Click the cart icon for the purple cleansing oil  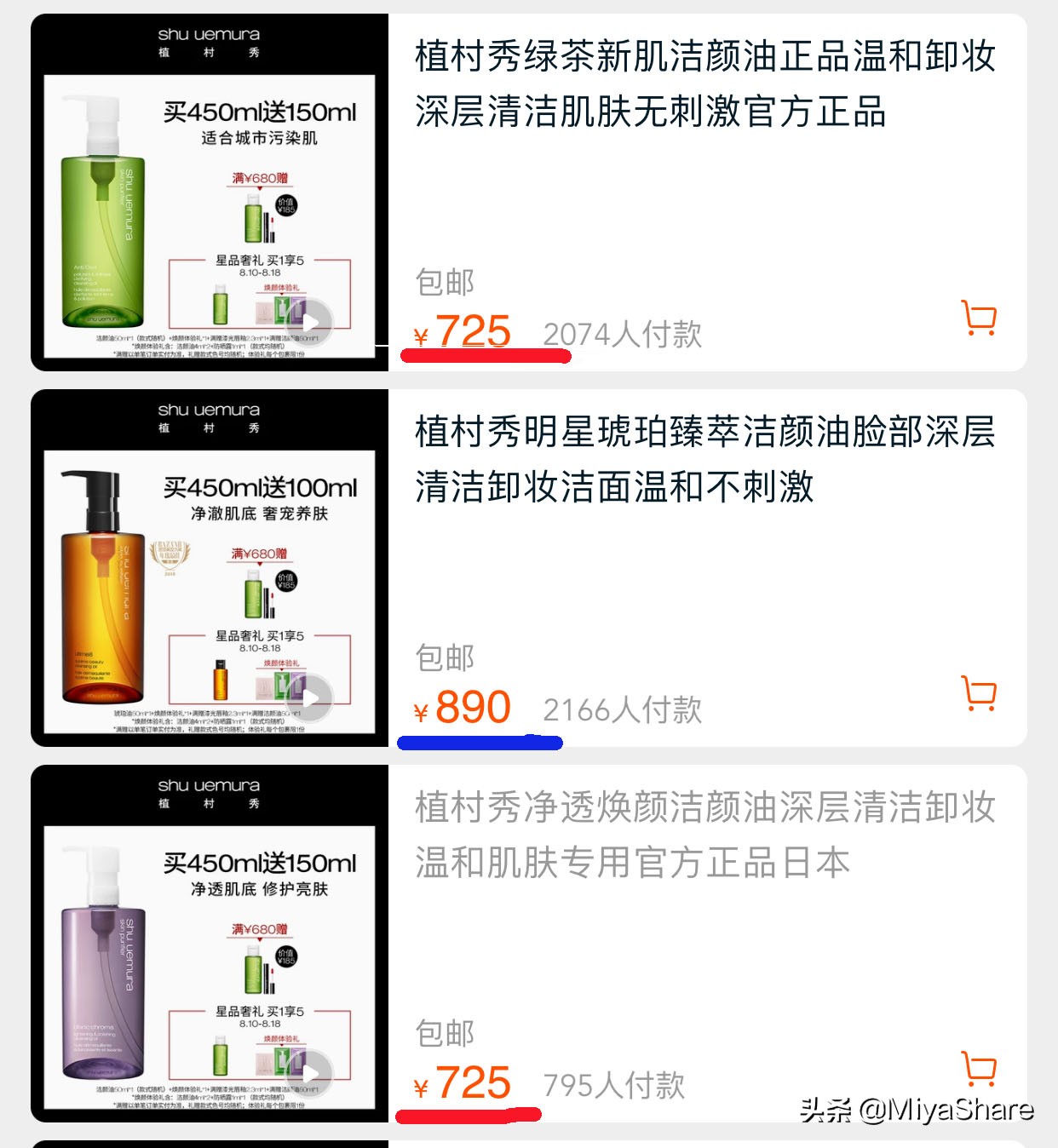[978, 1068]
